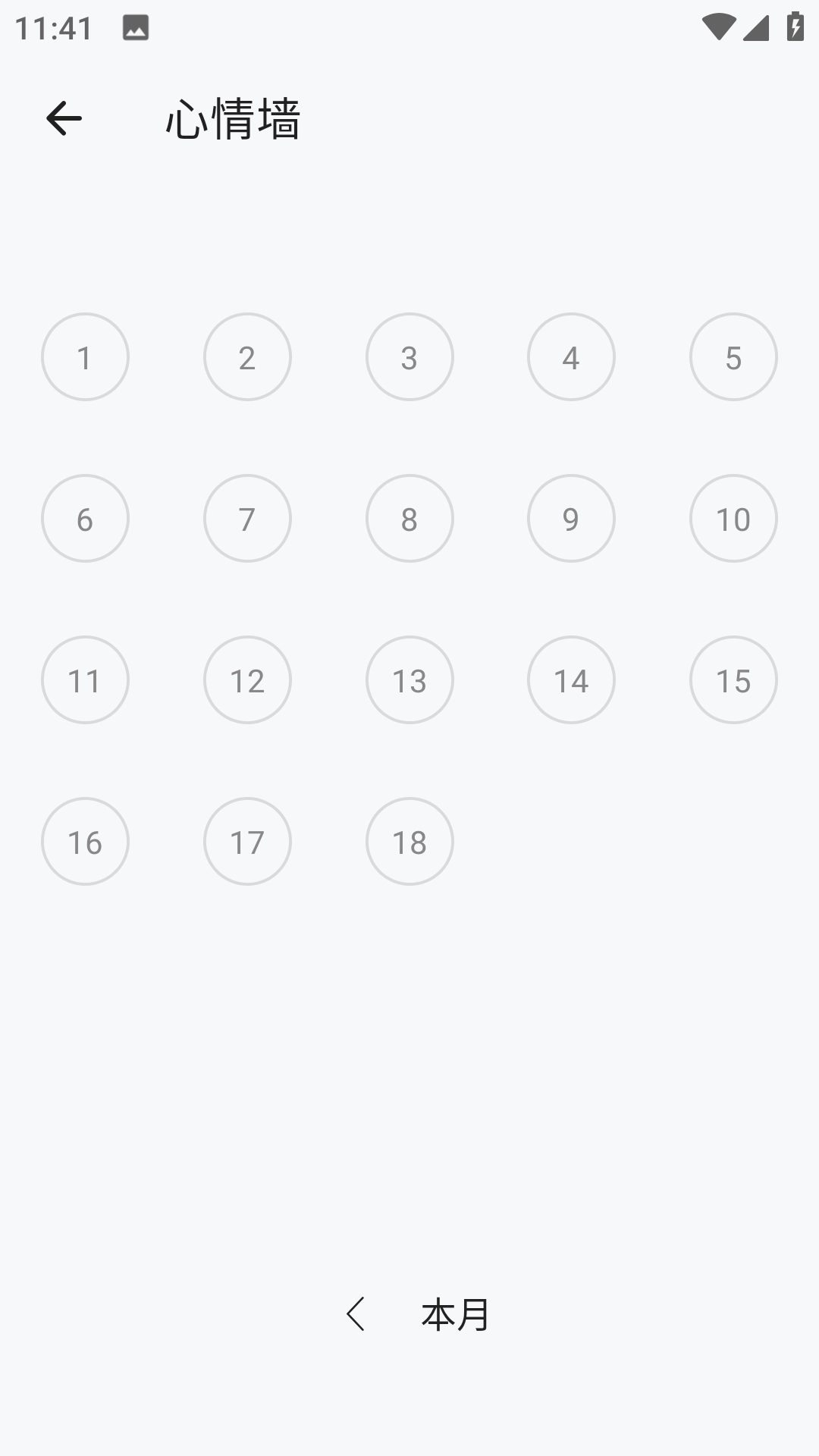
Task: Open day 2 circle
Action: pyautogui.click(x=247, y=357)
